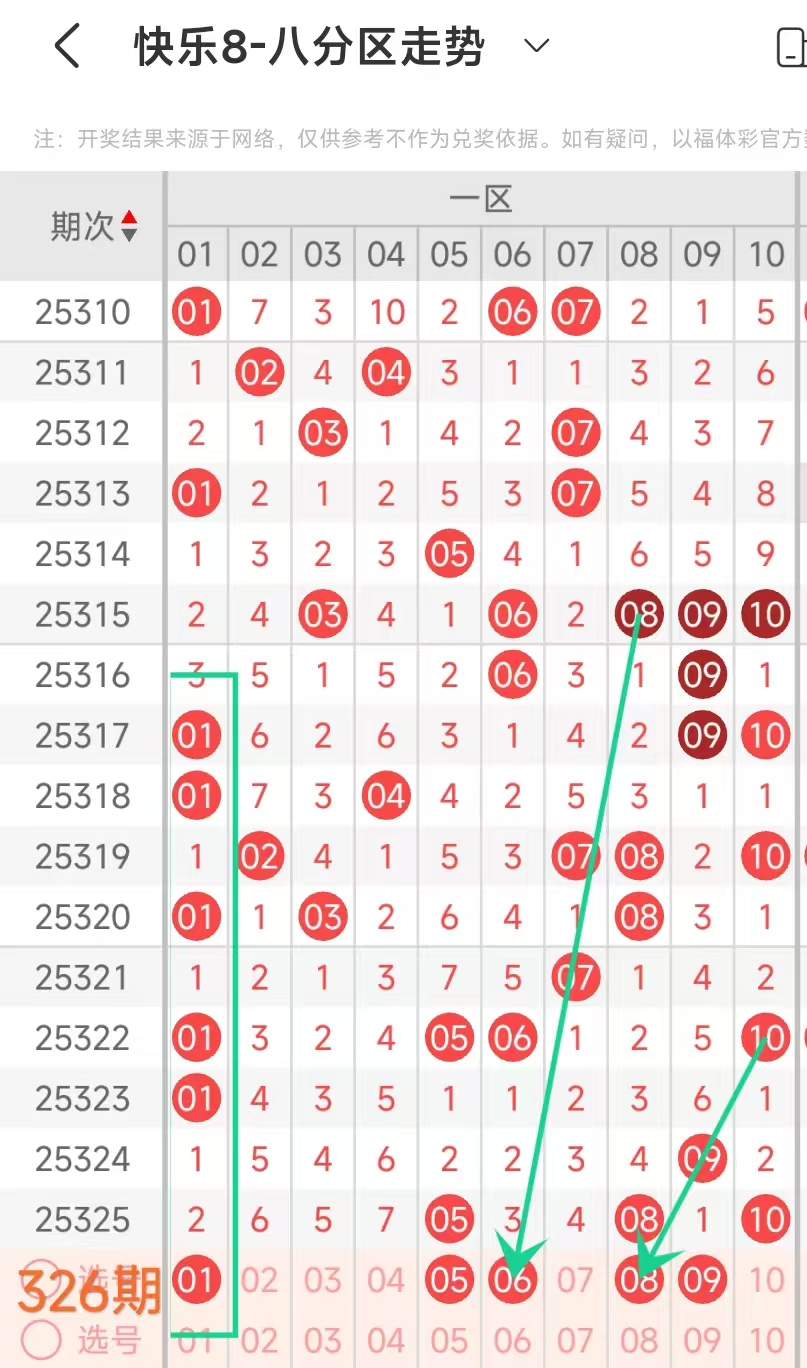Viewport: 807px width, 1368px height.
Task: Pick number 10 in the highlighted selection row
Action: click(766, 1280)
